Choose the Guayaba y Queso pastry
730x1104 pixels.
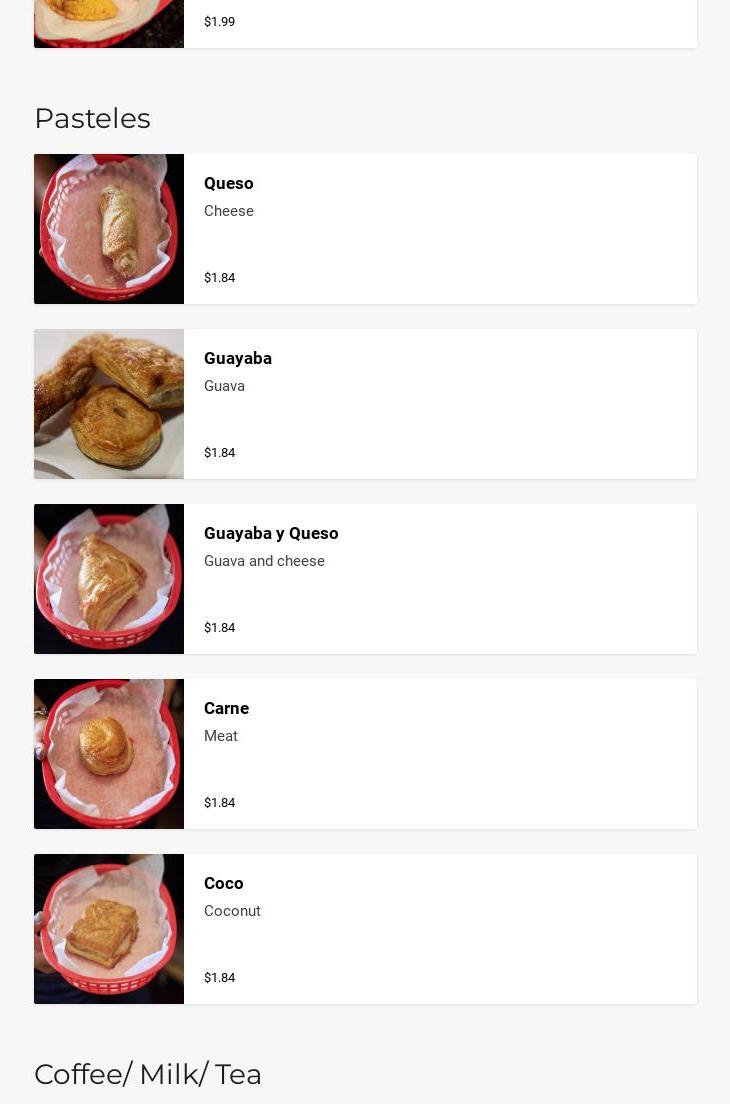point(365,579)
